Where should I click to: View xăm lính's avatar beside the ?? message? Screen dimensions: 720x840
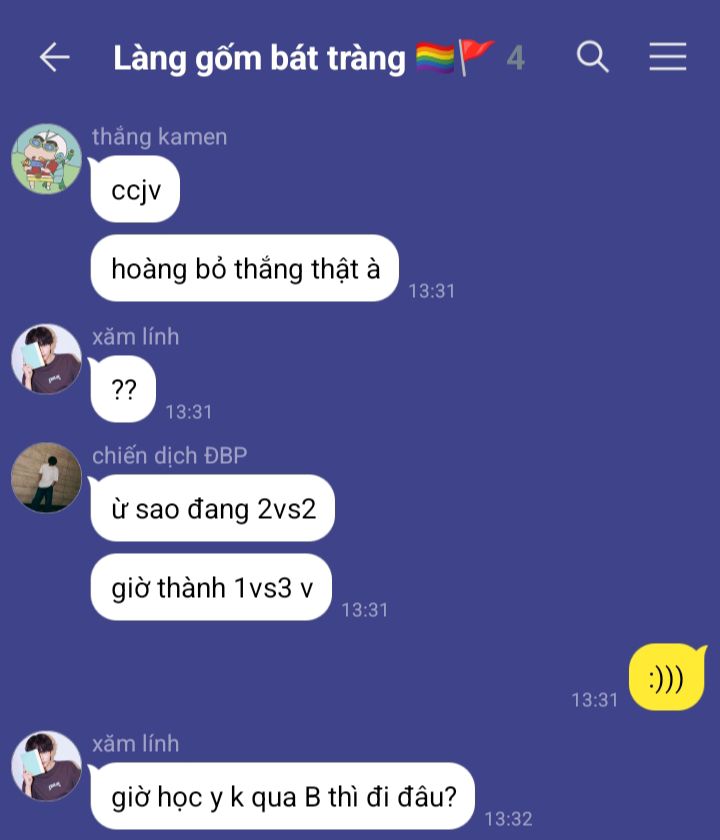pyautogui.click(x=46, y=359)
